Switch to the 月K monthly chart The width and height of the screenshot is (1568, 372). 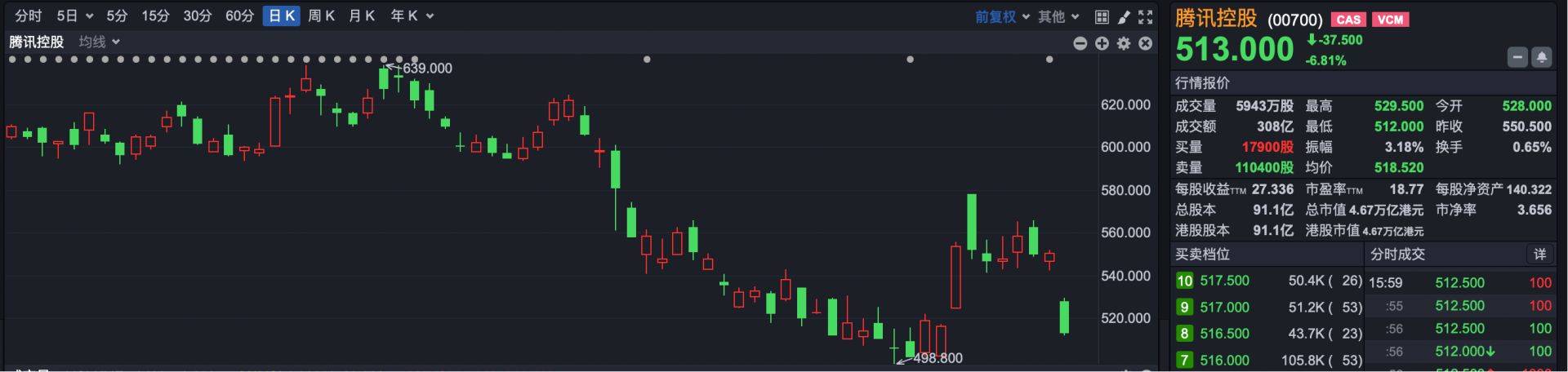(361, 15)
